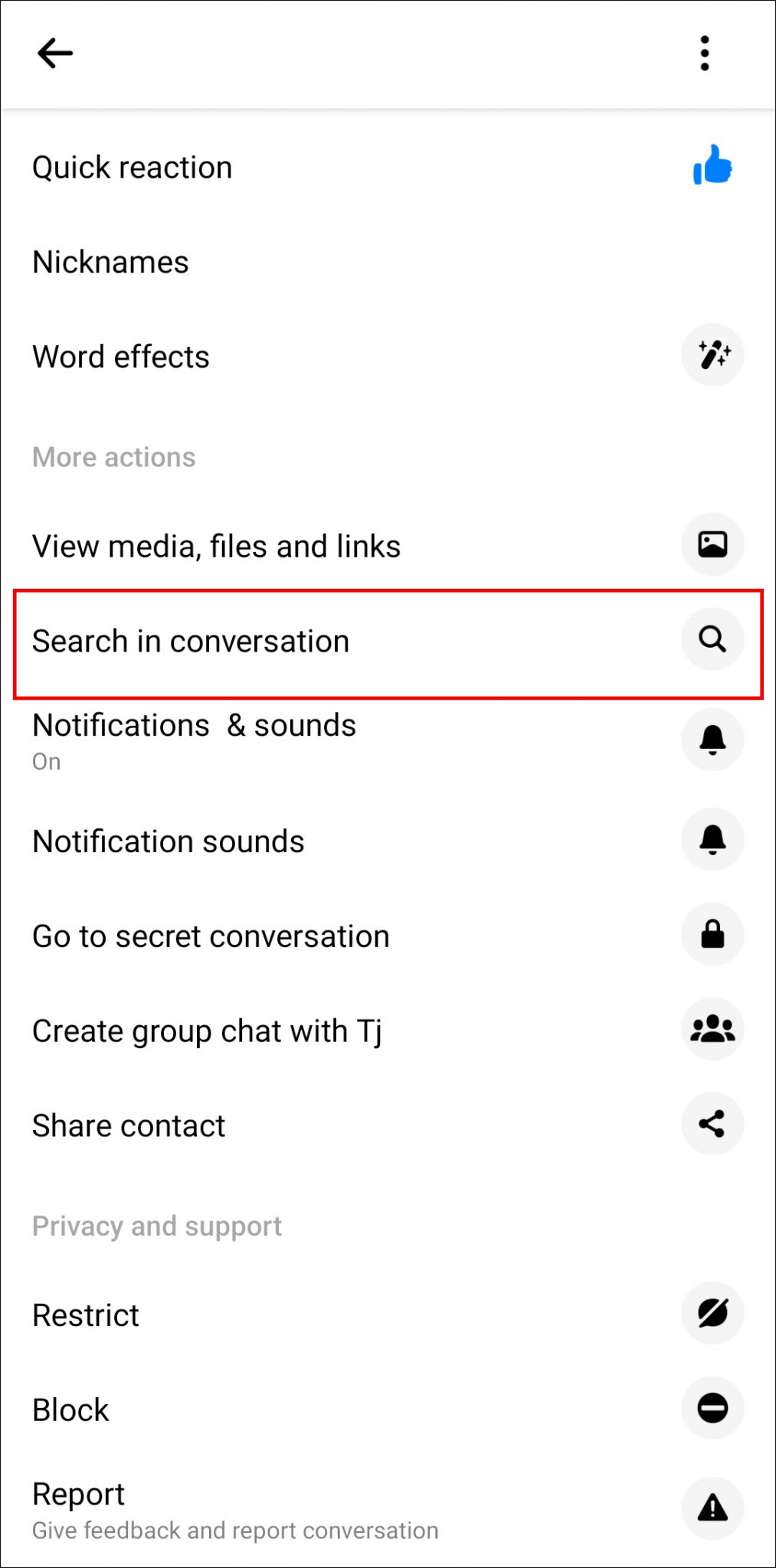
Task: Go to secret conversation
Action: 388,936
